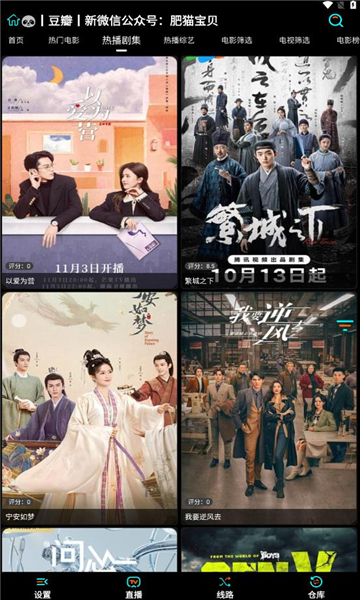Open the 我要逆风去 drama card
The height and width of the screenshot is (600, 360).
point(269,408)
